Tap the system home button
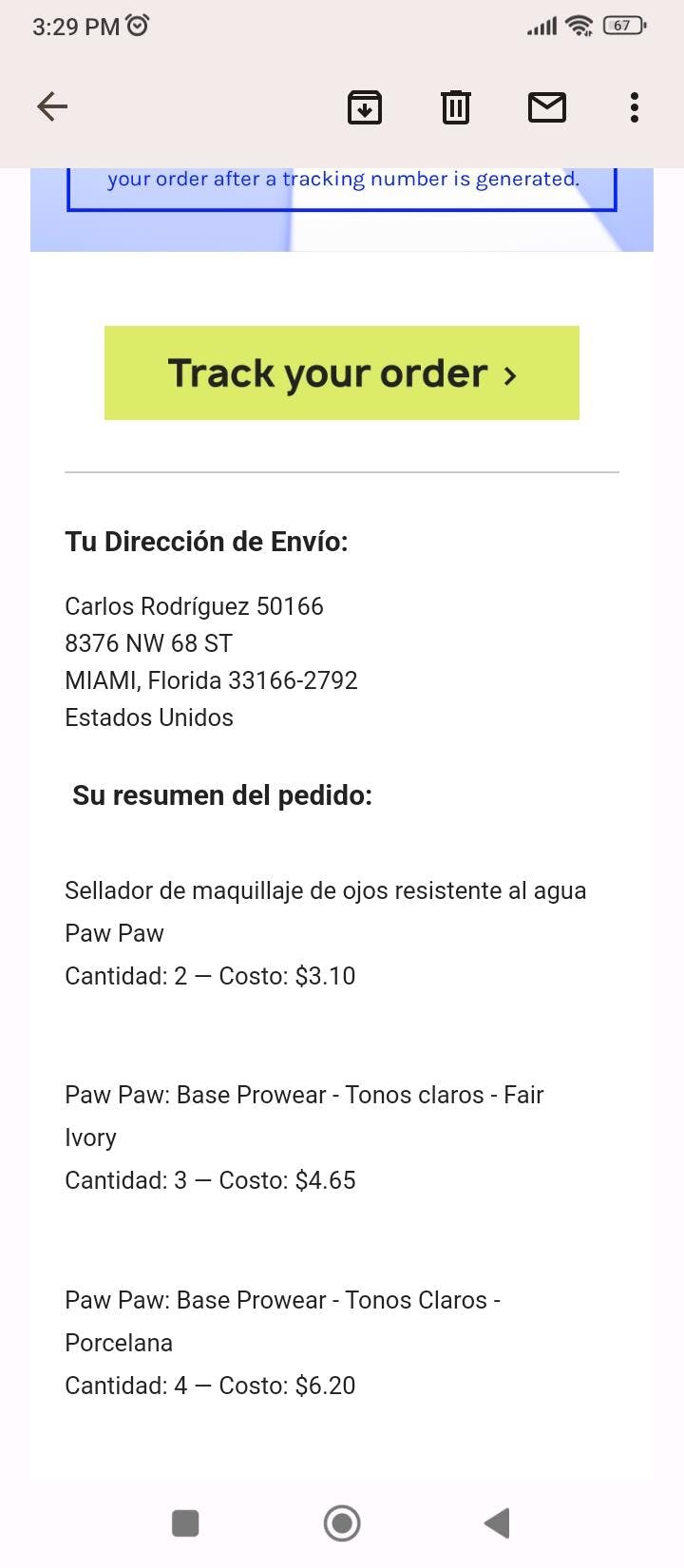Image resolution: width=684 pixels, height=1568 pixels. coord(342,1523)
